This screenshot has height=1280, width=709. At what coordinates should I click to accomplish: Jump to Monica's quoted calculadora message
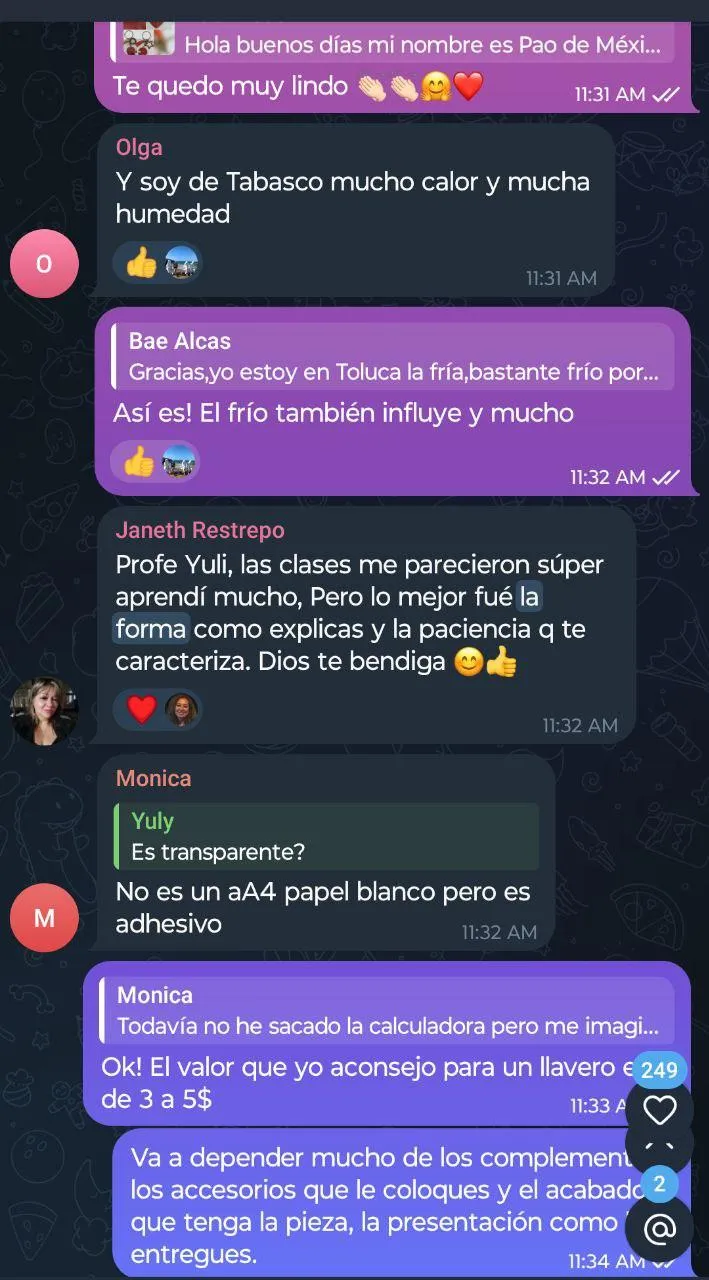(x=387, y=1011)
